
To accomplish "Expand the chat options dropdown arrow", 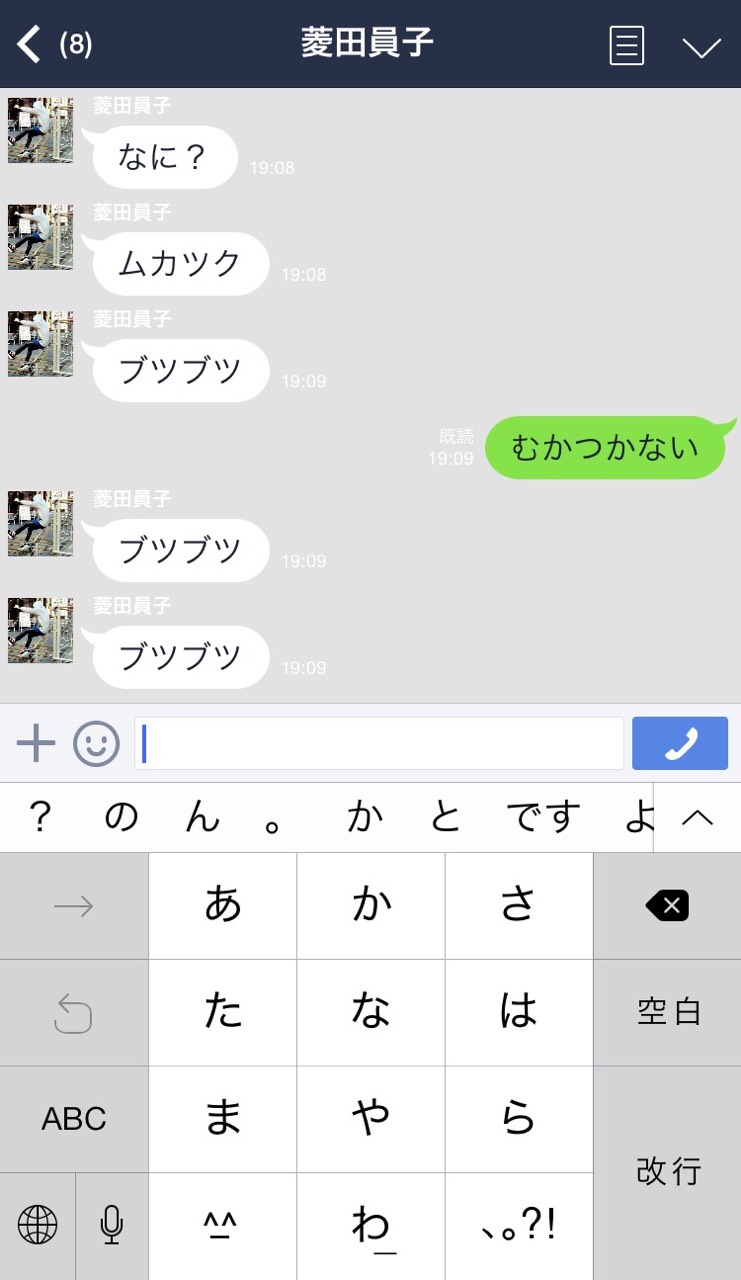I will (701, 47).
